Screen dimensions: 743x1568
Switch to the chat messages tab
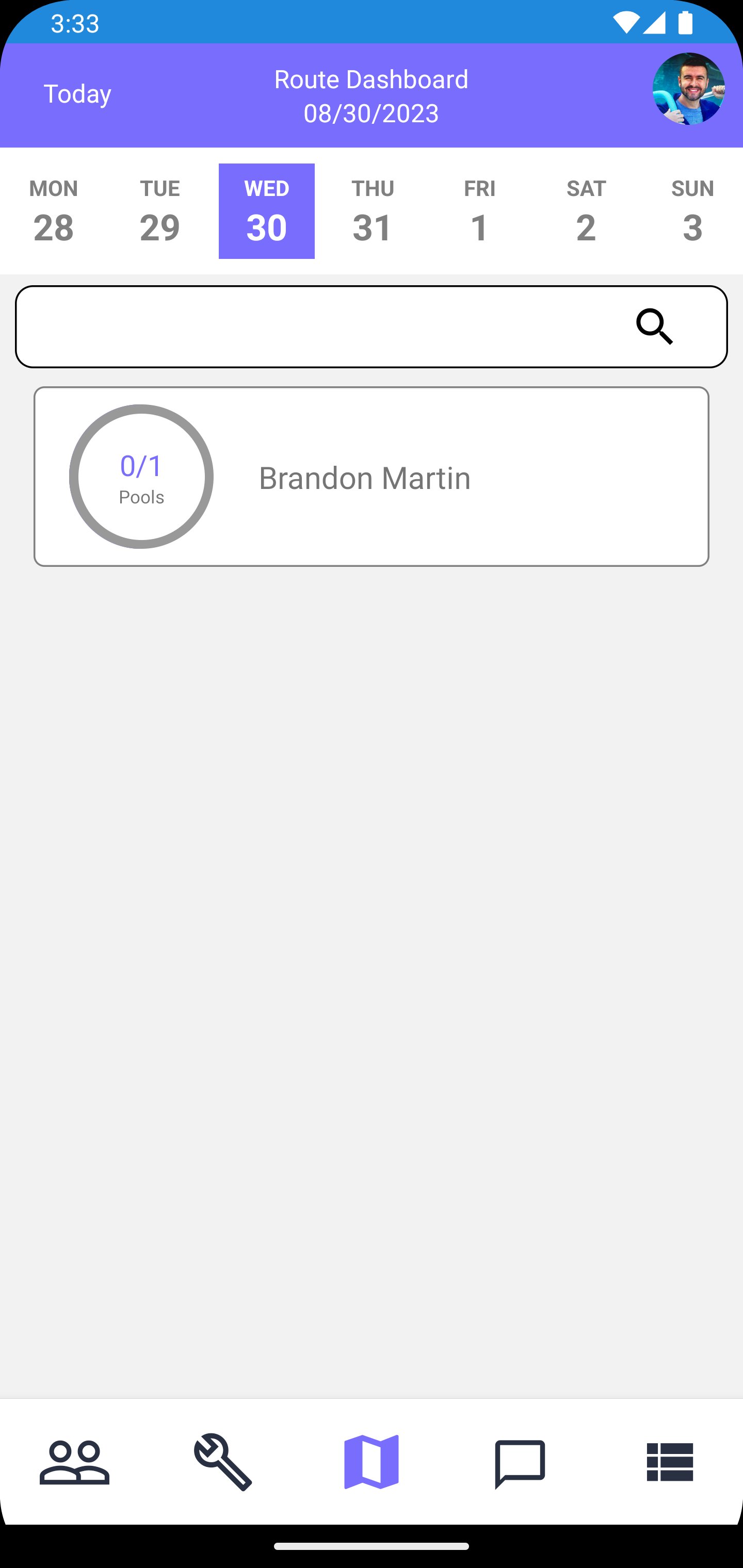click(520, 1462)
